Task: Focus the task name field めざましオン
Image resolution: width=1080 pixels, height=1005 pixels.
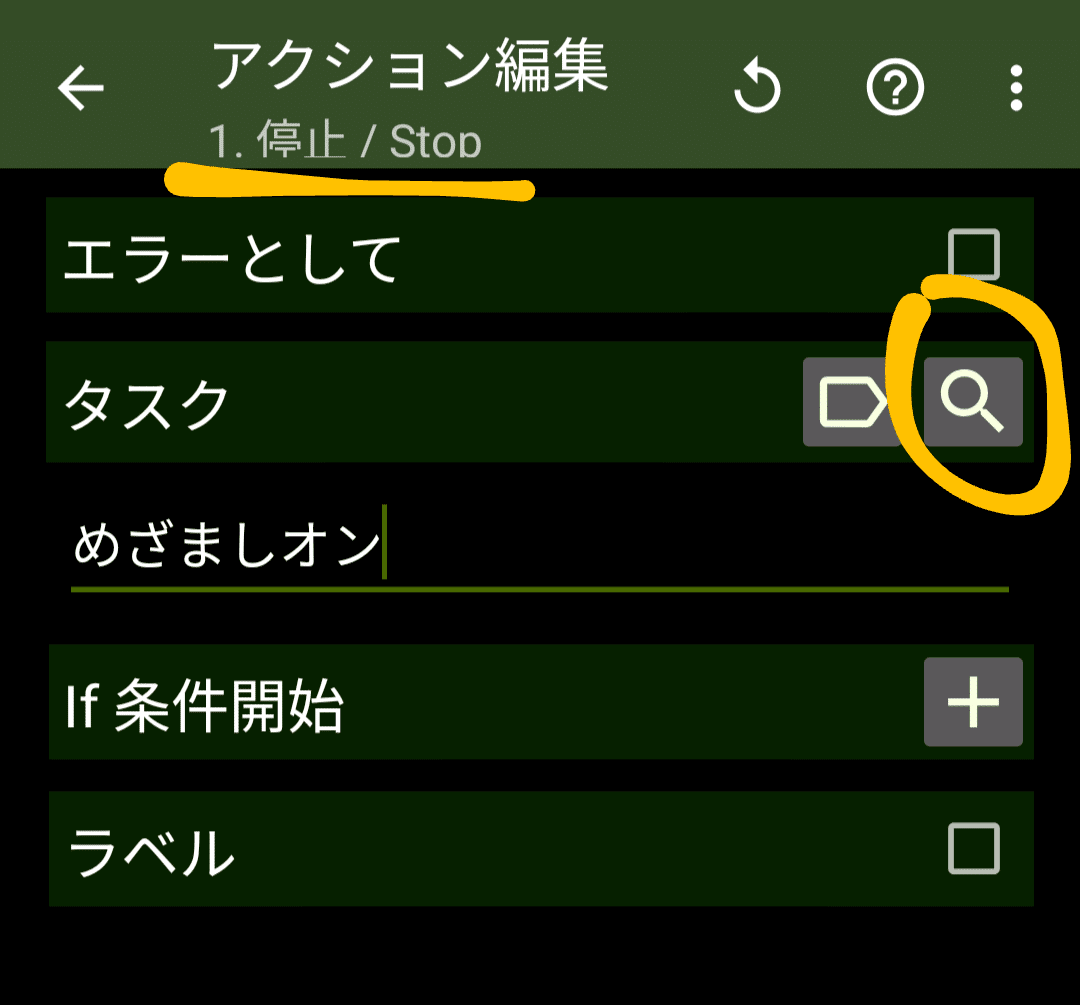Action: pyautogui.click(x=538, y=548)
